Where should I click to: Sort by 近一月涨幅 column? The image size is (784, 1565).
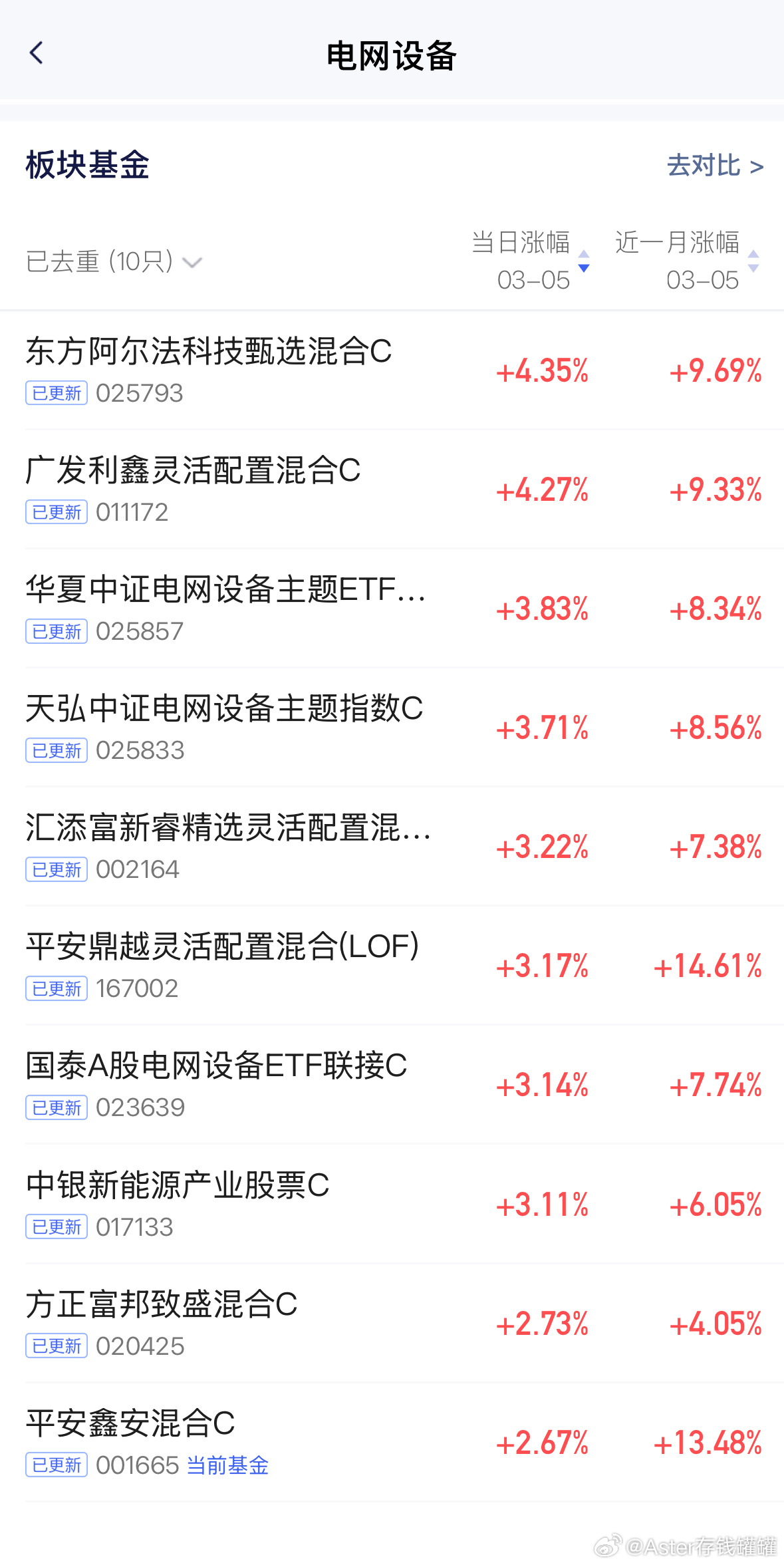(x=686, y=261)
